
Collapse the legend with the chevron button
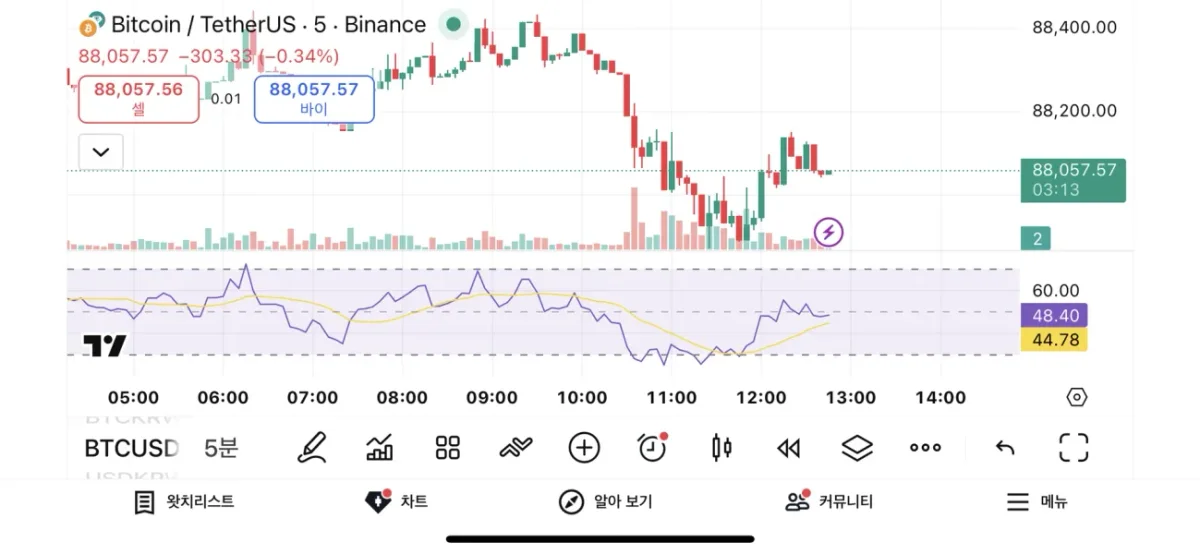101,152
